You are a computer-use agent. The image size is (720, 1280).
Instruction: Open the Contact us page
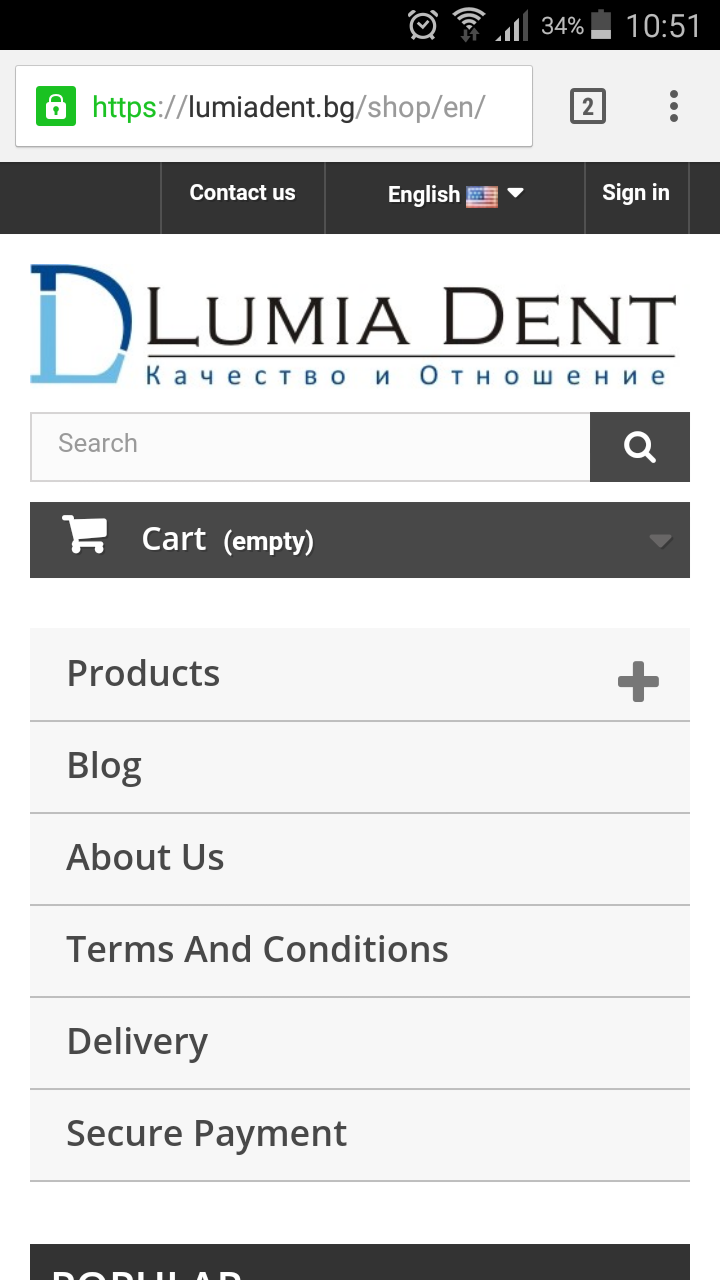(242, 193)
